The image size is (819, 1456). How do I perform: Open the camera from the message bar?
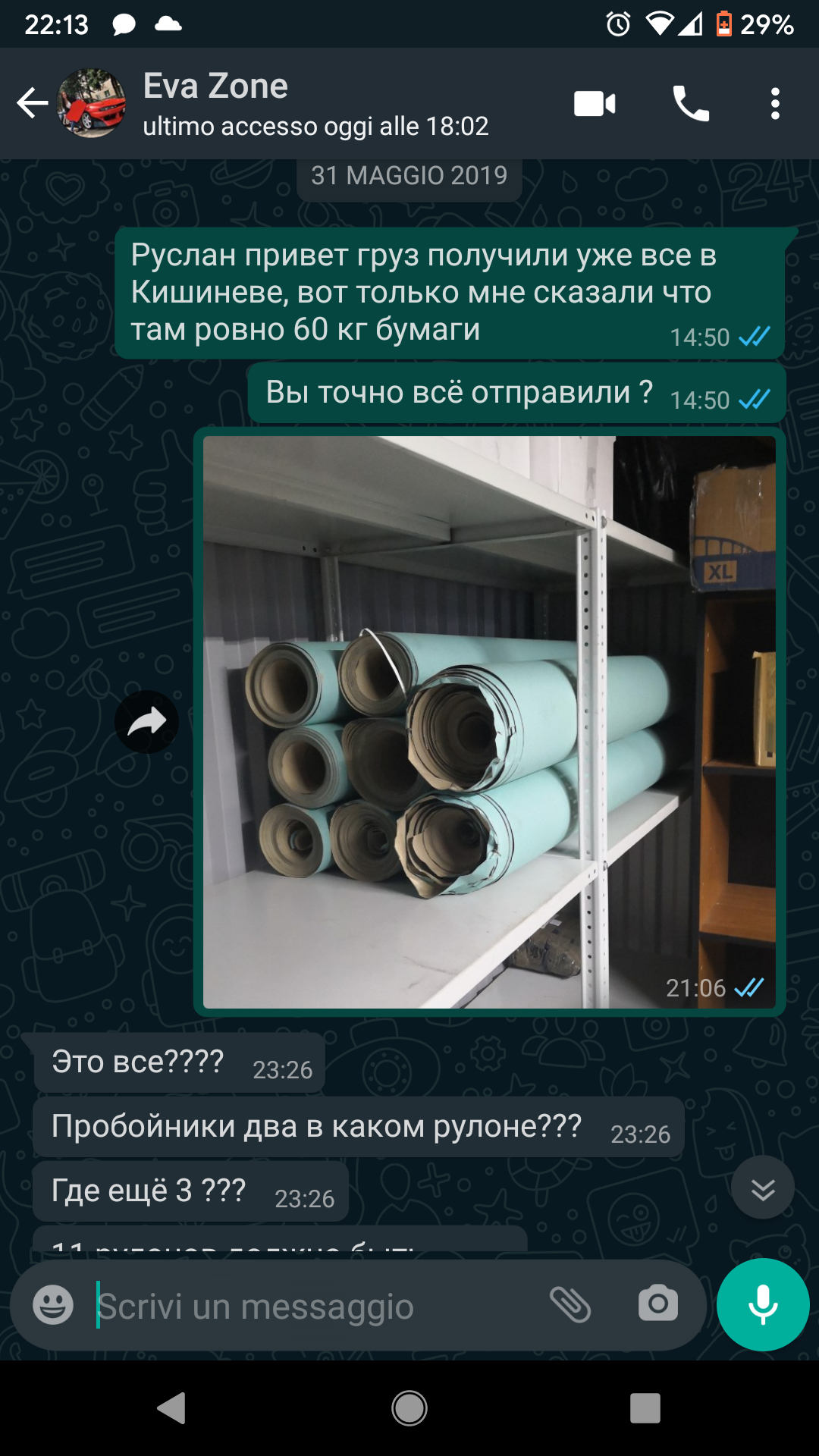[657, 1304]
